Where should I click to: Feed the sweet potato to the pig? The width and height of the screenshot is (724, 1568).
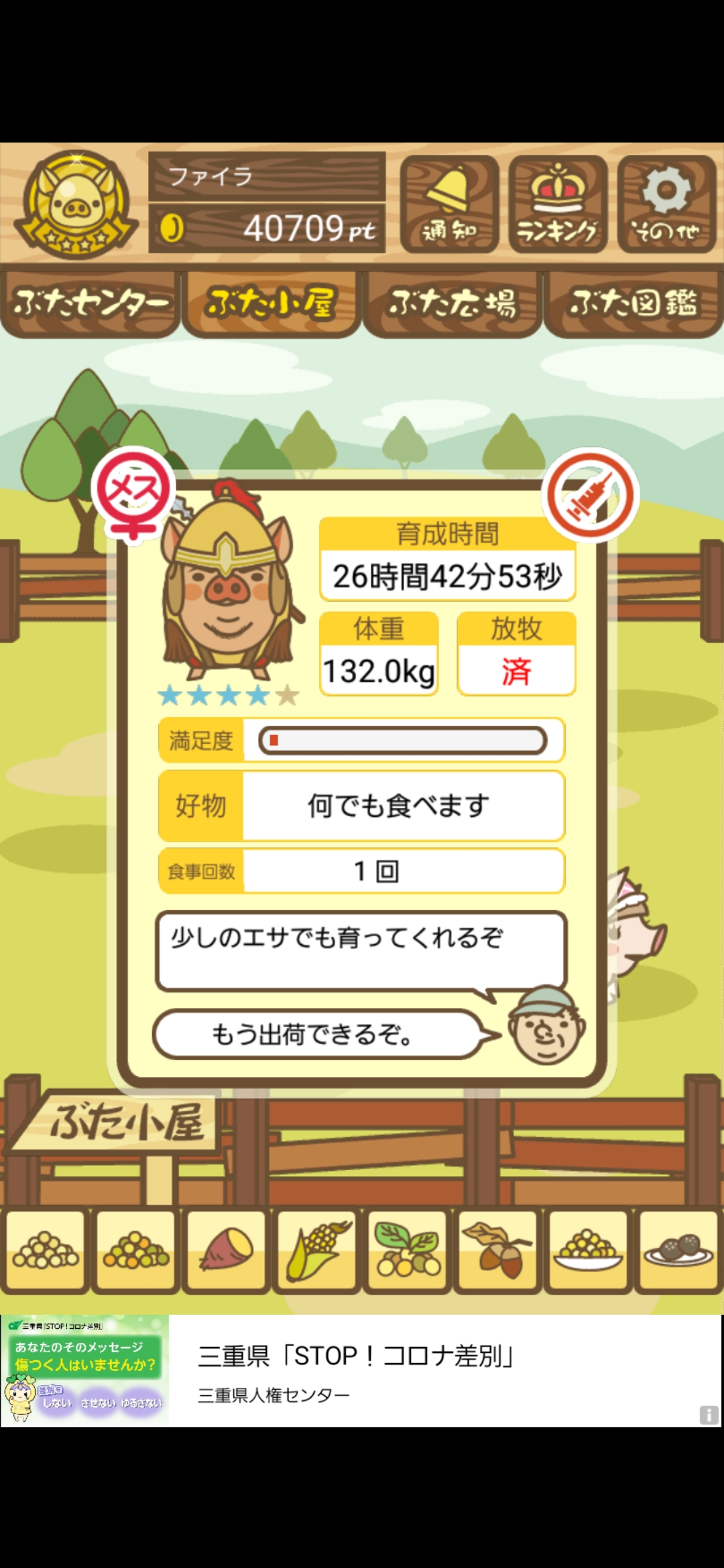click(x=227, y=1250)
